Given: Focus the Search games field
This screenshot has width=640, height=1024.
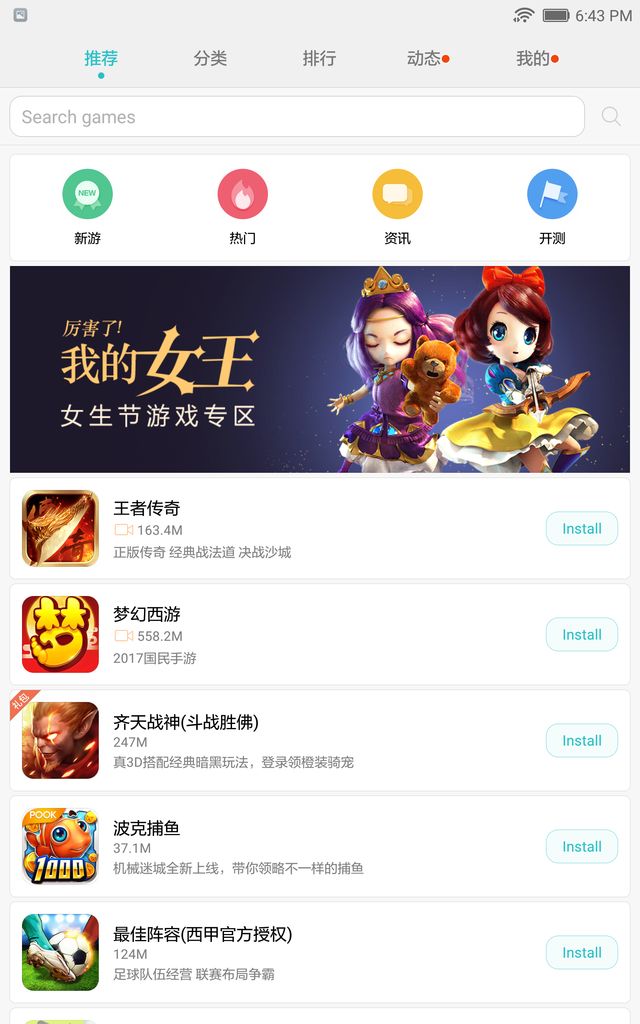Looking at the screenshot, I should (296, 117).
